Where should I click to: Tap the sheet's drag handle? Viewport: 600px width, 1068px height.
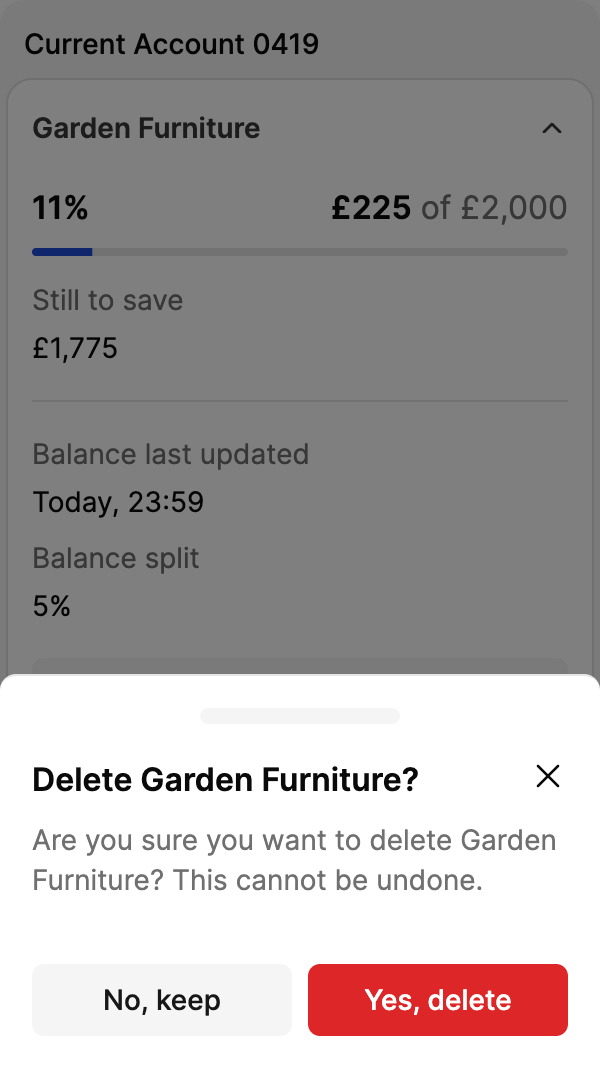[x=300, y=716]
